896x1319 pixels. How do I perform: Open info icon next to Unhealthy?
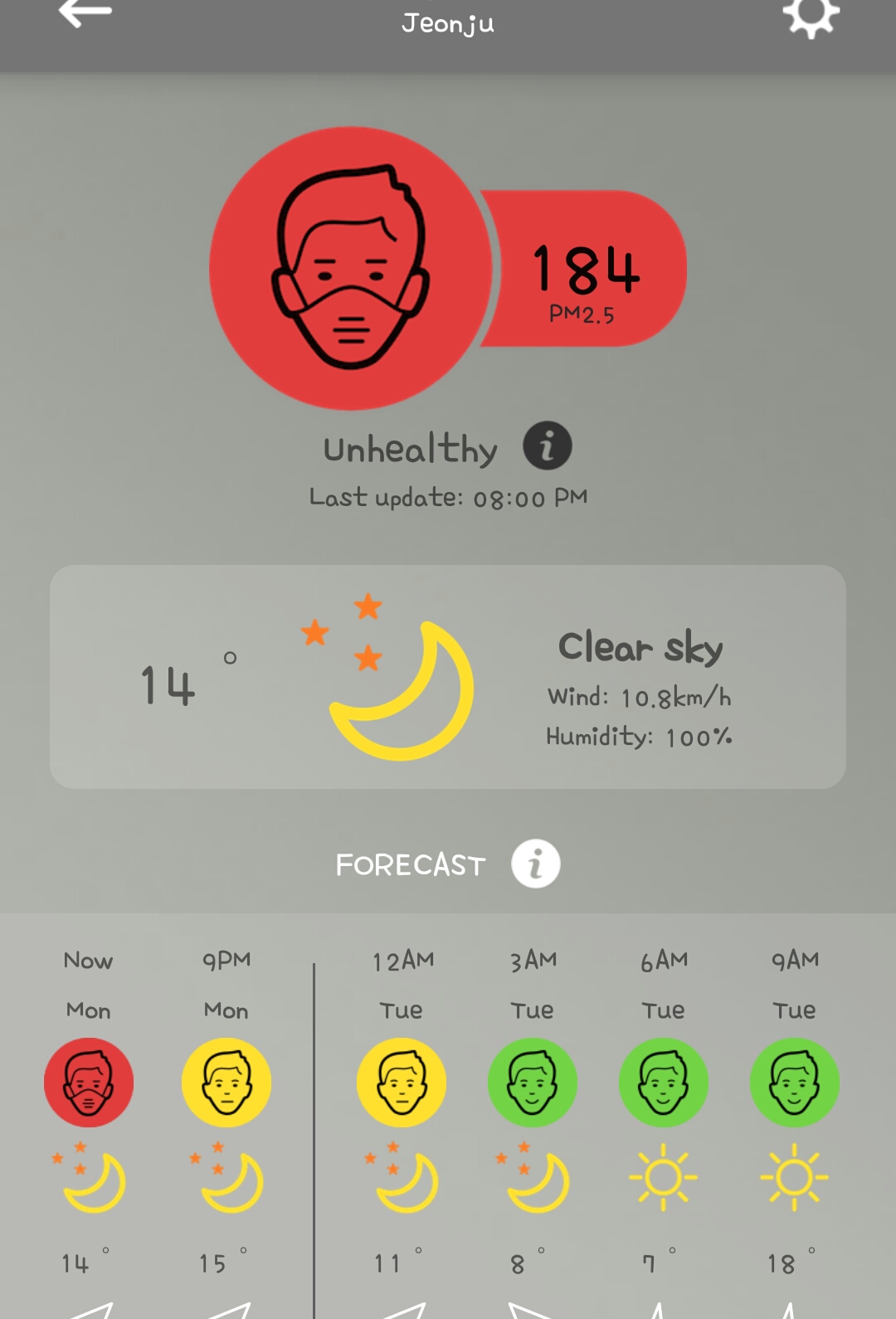547,446
